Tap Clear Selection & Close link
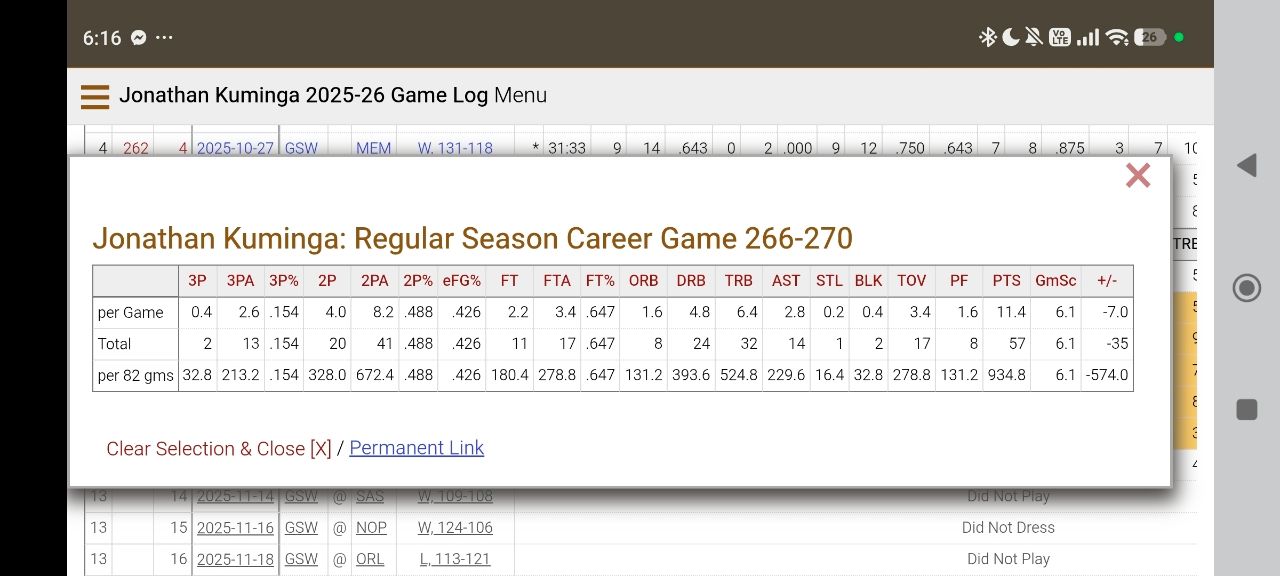Image resolution: width=1280 pixels, height=576 pixels. point(218,449)
